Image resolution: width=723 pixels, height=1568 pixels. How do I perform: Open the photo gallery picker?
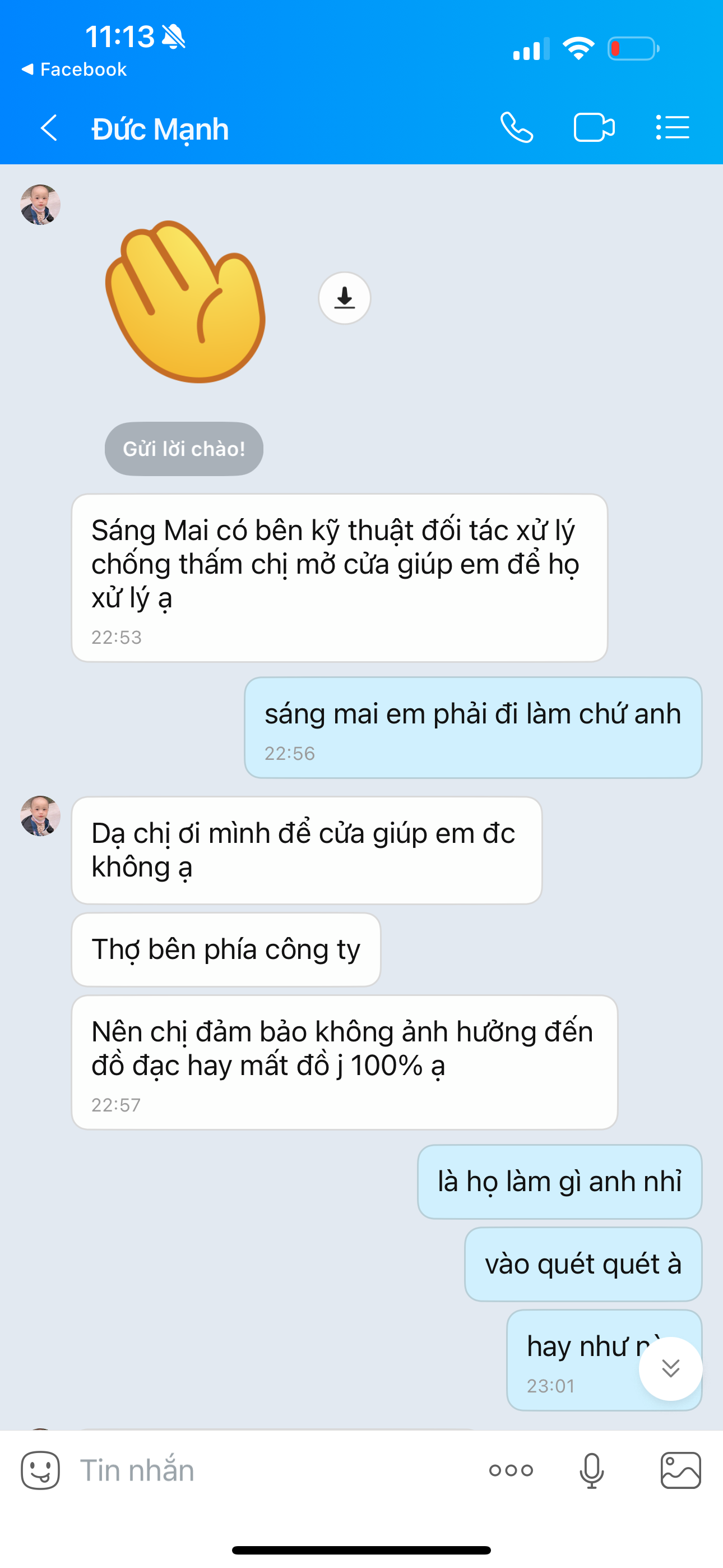[680, 1470]
